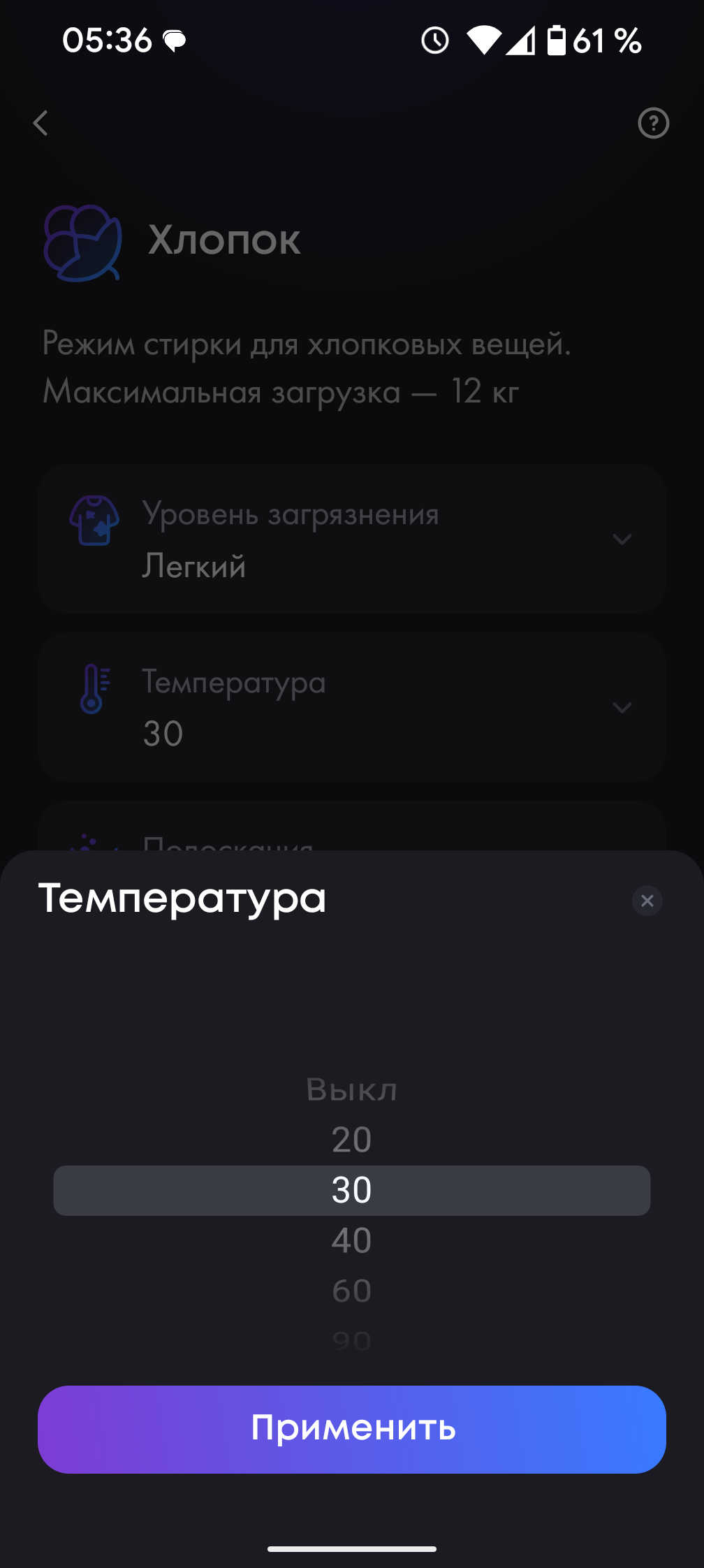Close the Температура picker sheet

pos(647,901)
